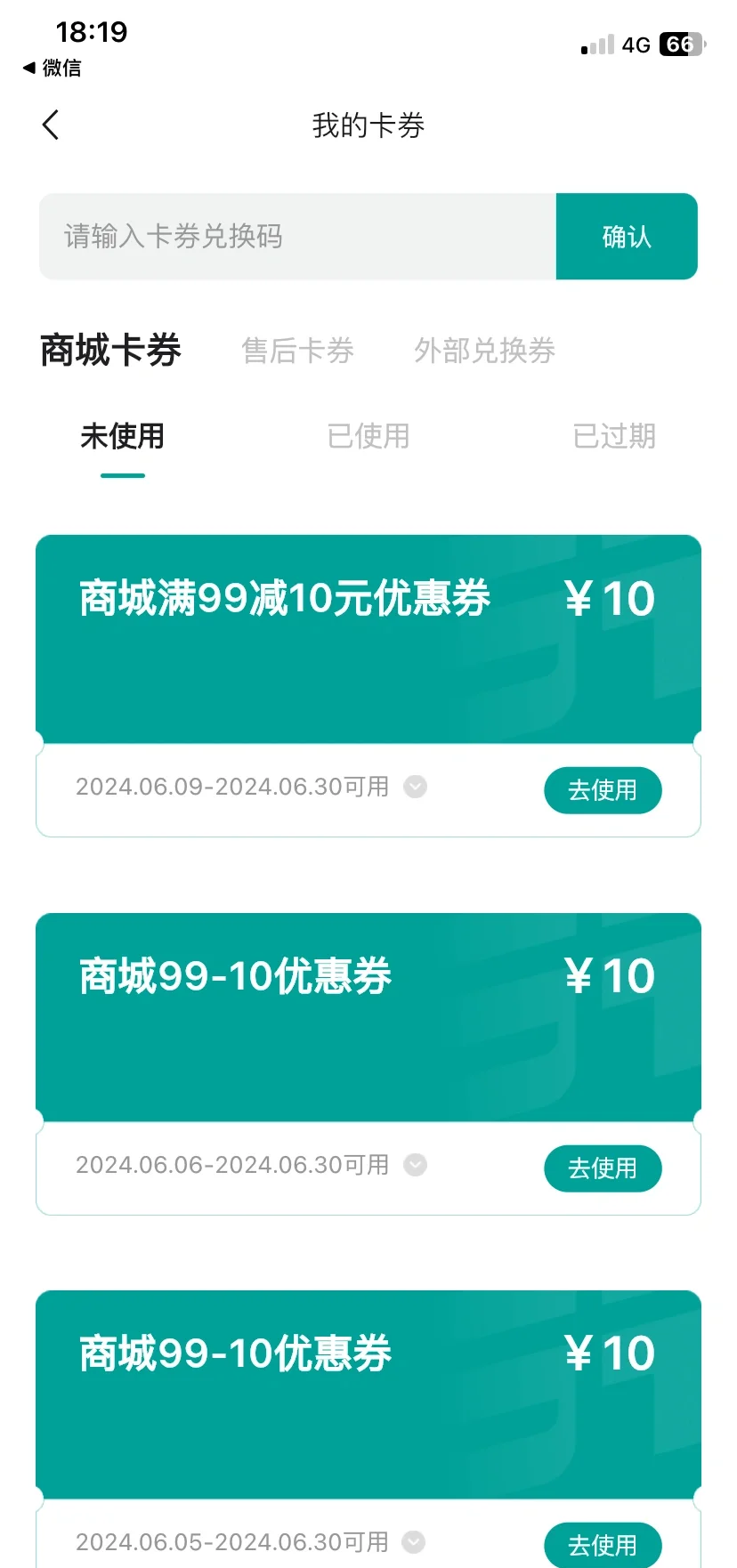Go back using the top-left arrow
This screenshot has width=737, height=1568.
(x=51, y=125)
